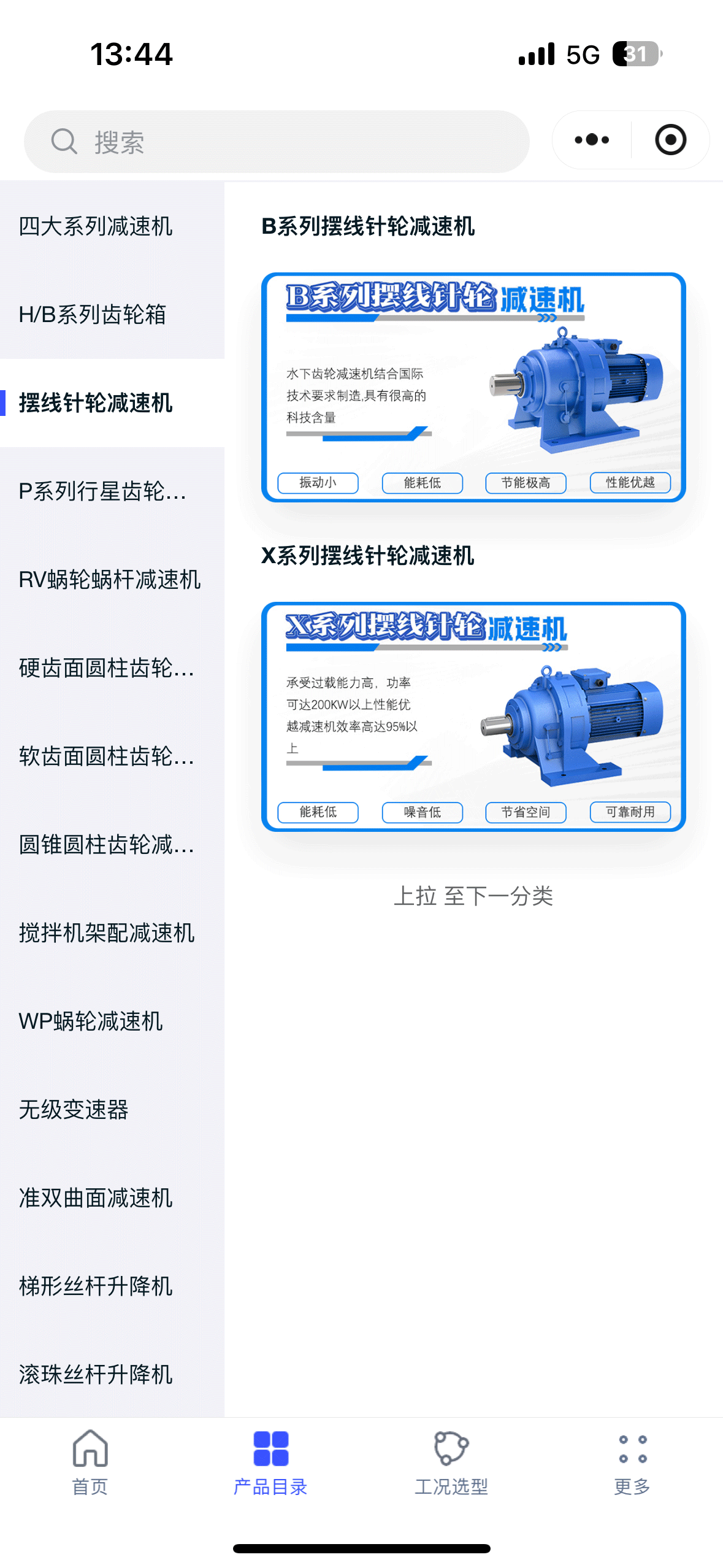Select the 摆线针轮减速机 category
Screen dimensions: 723x1568
96,403
